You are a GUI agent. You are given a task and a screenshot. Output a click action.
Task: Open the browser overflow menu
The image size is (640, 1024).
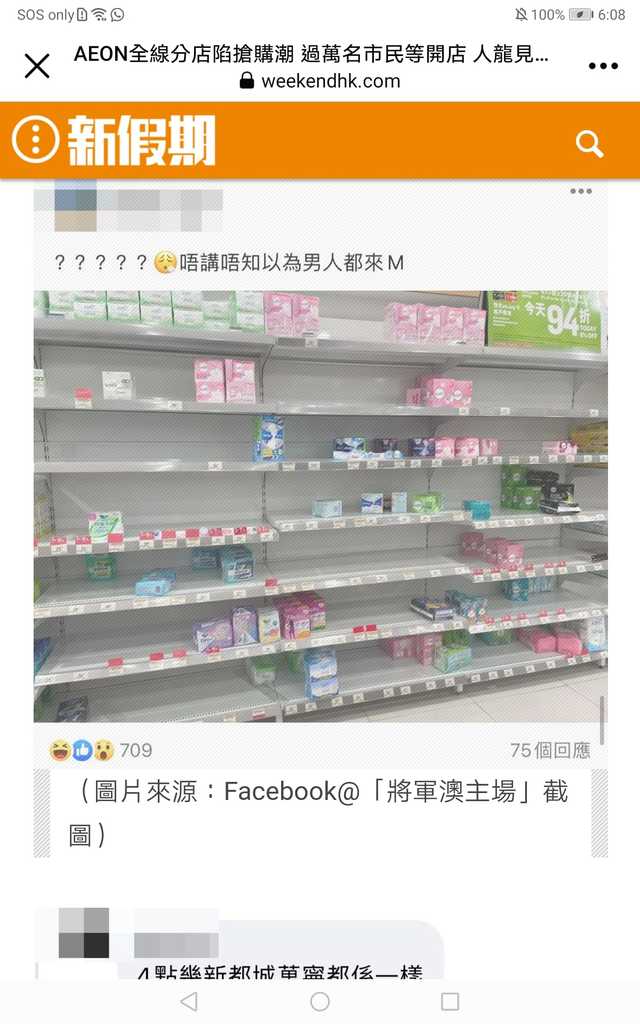click(603, 67)
